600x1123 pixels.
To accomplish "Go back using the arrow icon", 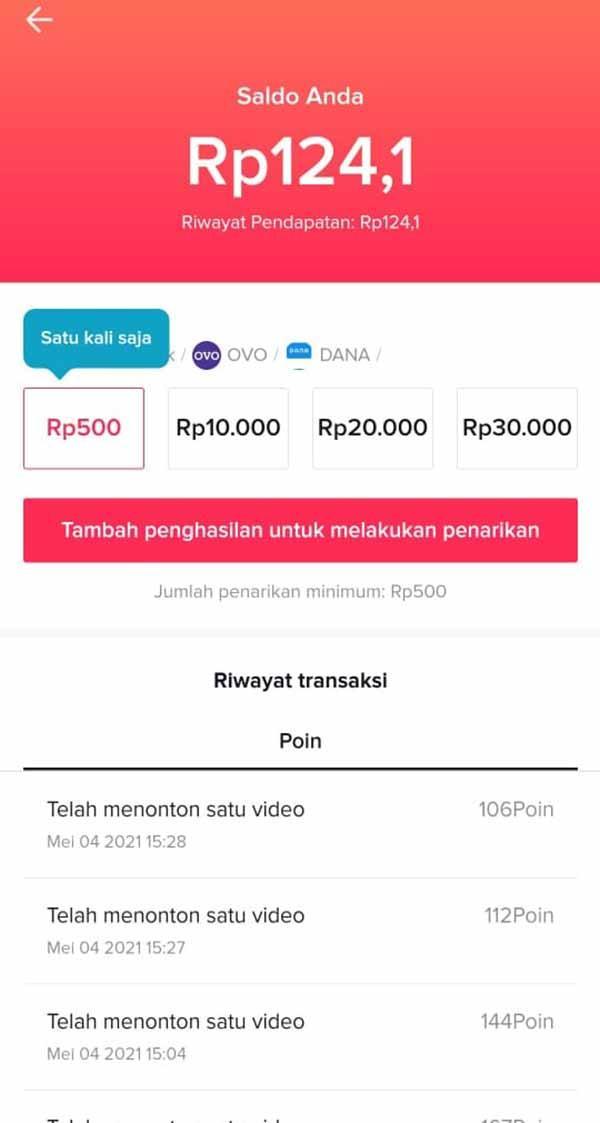I will (x=39, y=20).
